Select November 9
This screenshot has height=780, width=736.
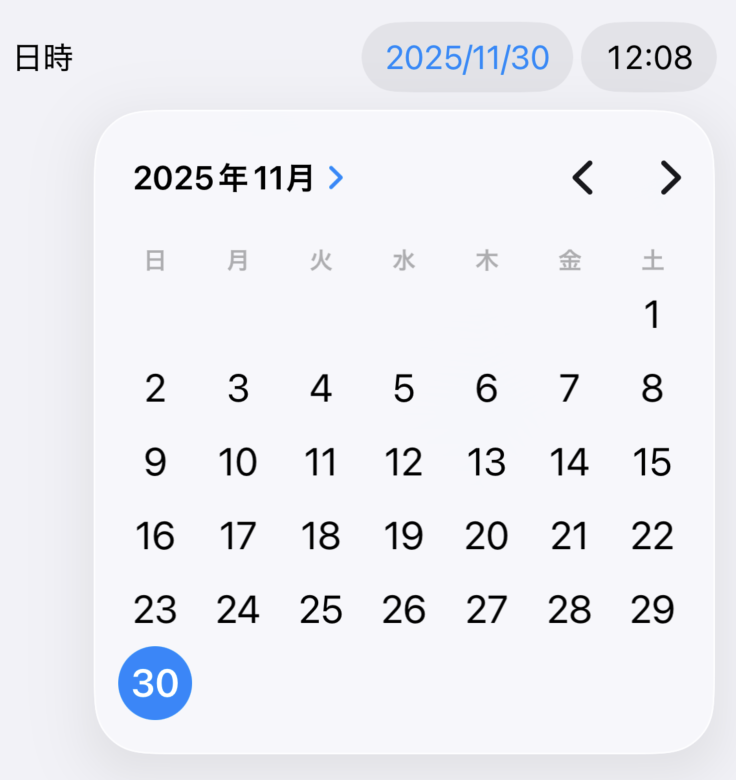[x=155, y=463]
